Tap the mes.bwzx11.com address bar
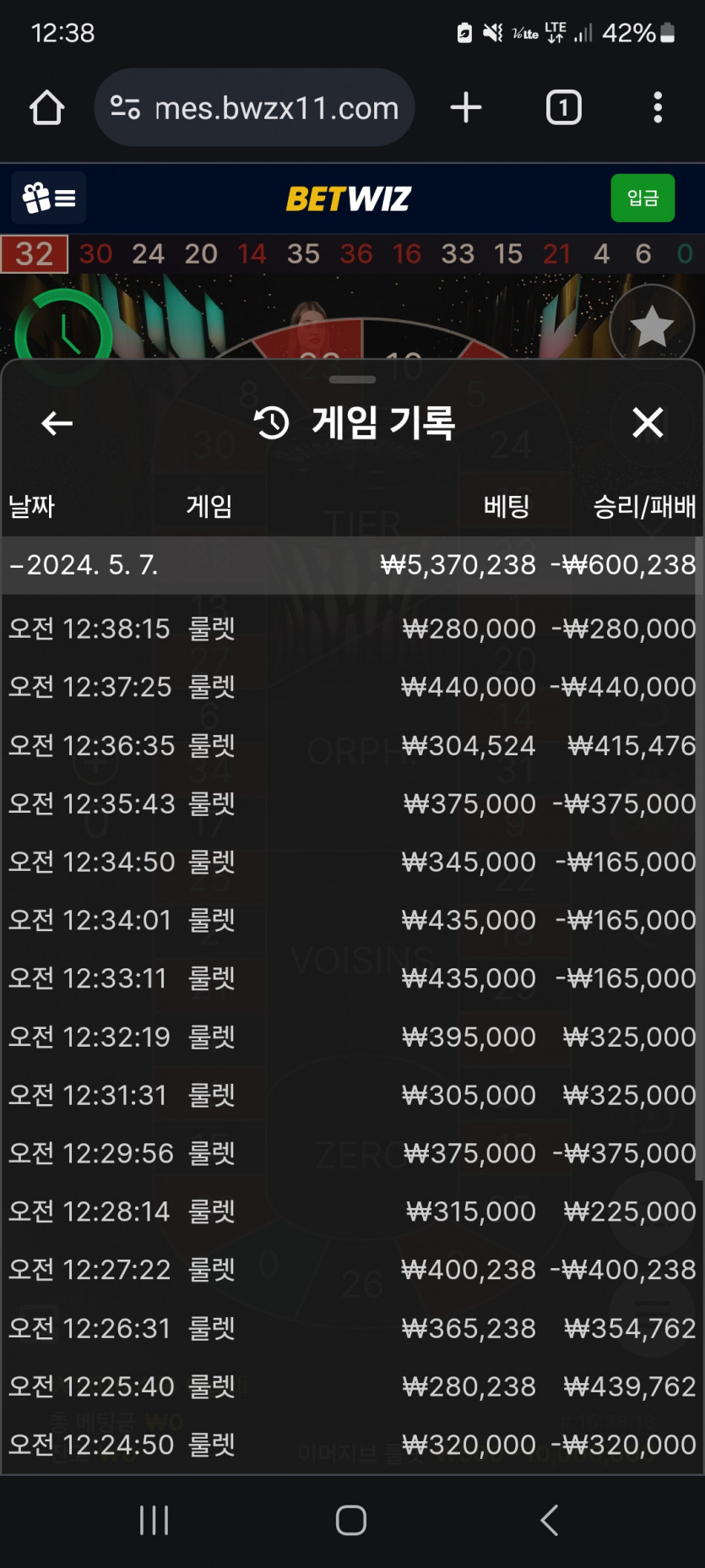The width and height of the screenshot is (705, 1568). 254,108
